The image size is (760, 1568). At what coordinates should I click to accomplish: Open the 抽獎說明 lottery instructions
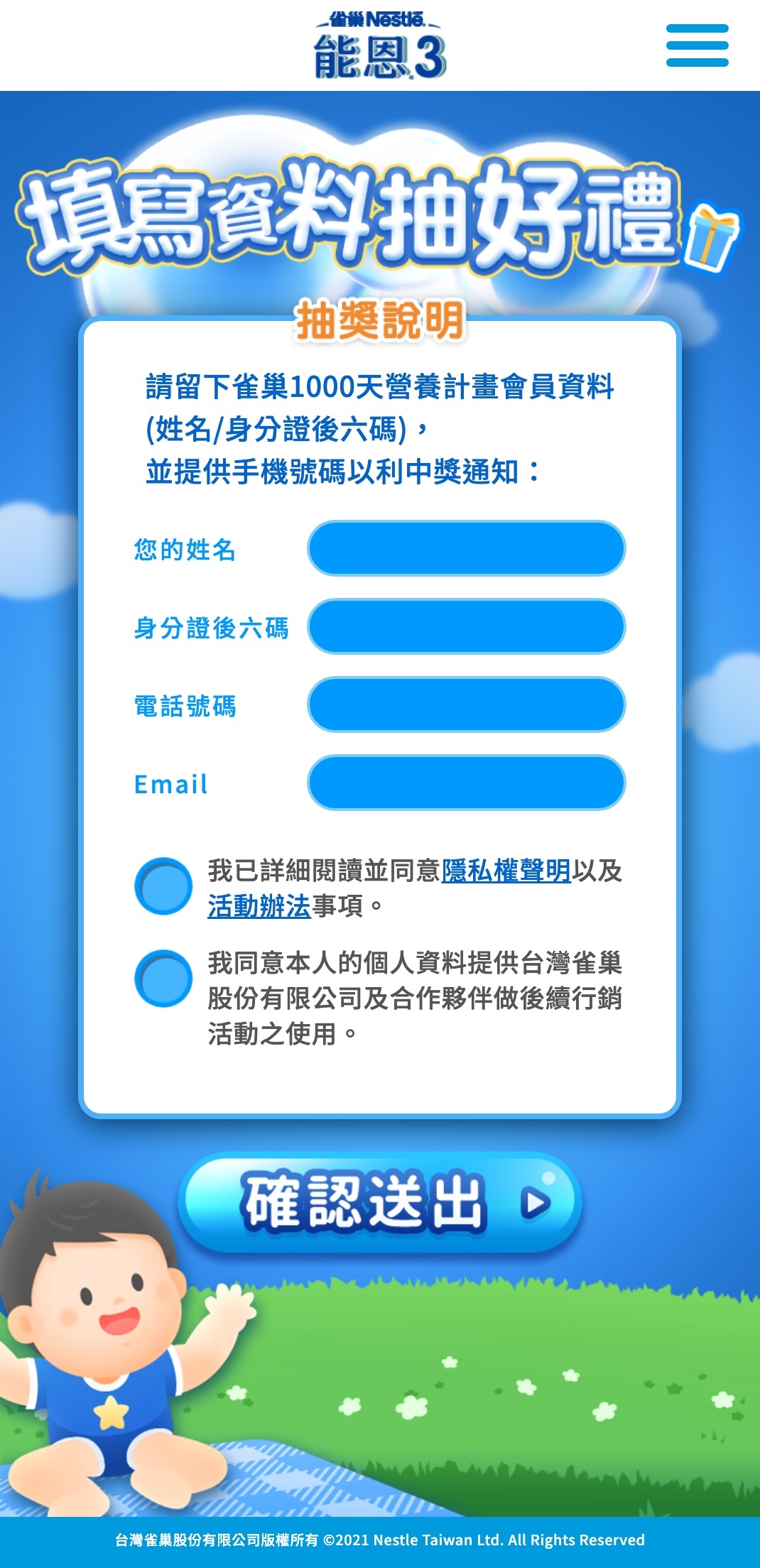coord(380,320)
